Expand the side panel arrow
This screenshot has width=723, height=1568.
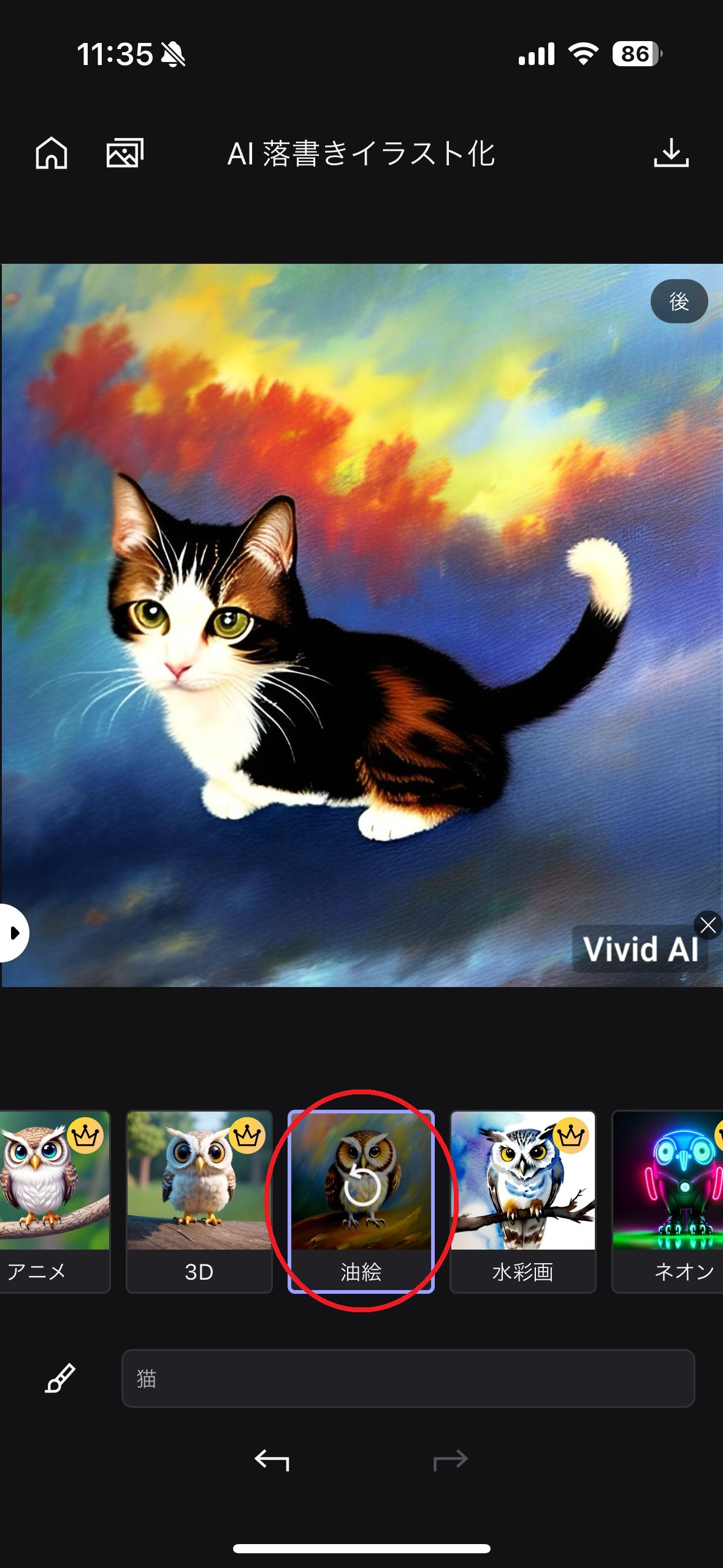13,933
